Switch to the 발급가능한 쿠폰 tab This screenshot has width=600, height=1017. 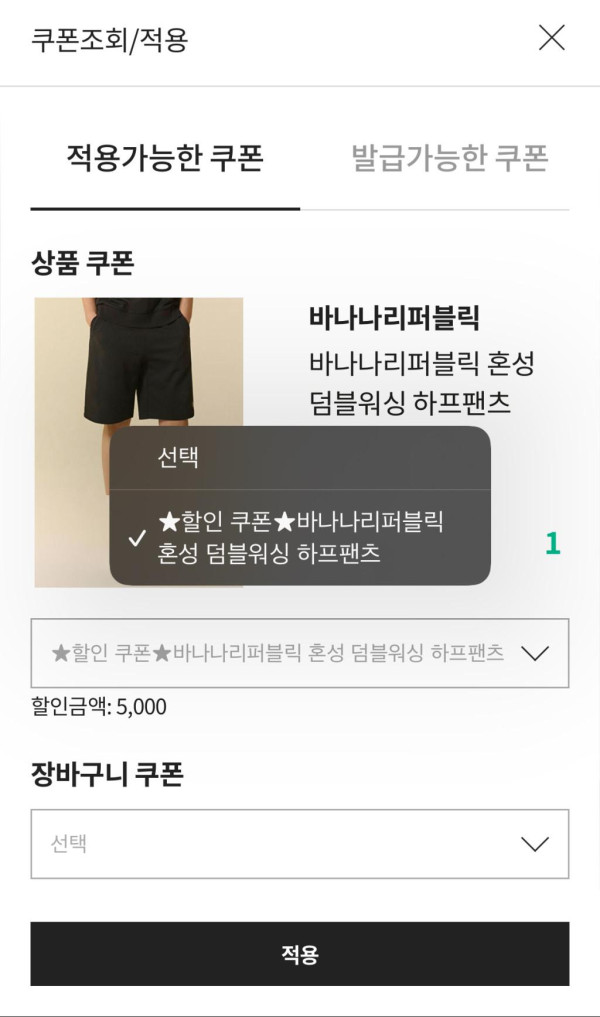tap(449, 158)
